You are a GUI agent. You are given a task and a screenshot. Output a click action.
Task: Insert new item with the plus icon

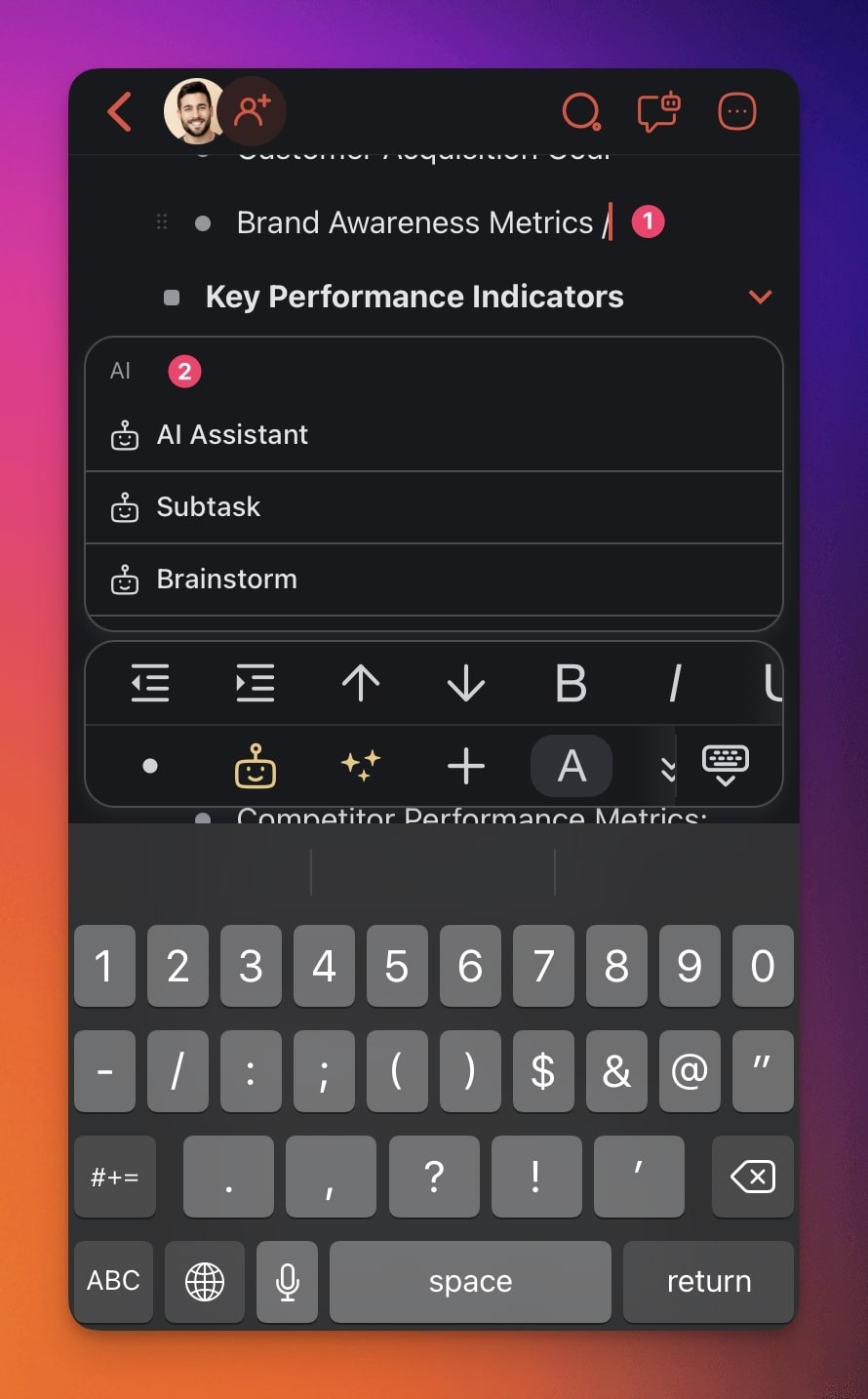pos(466,766)
